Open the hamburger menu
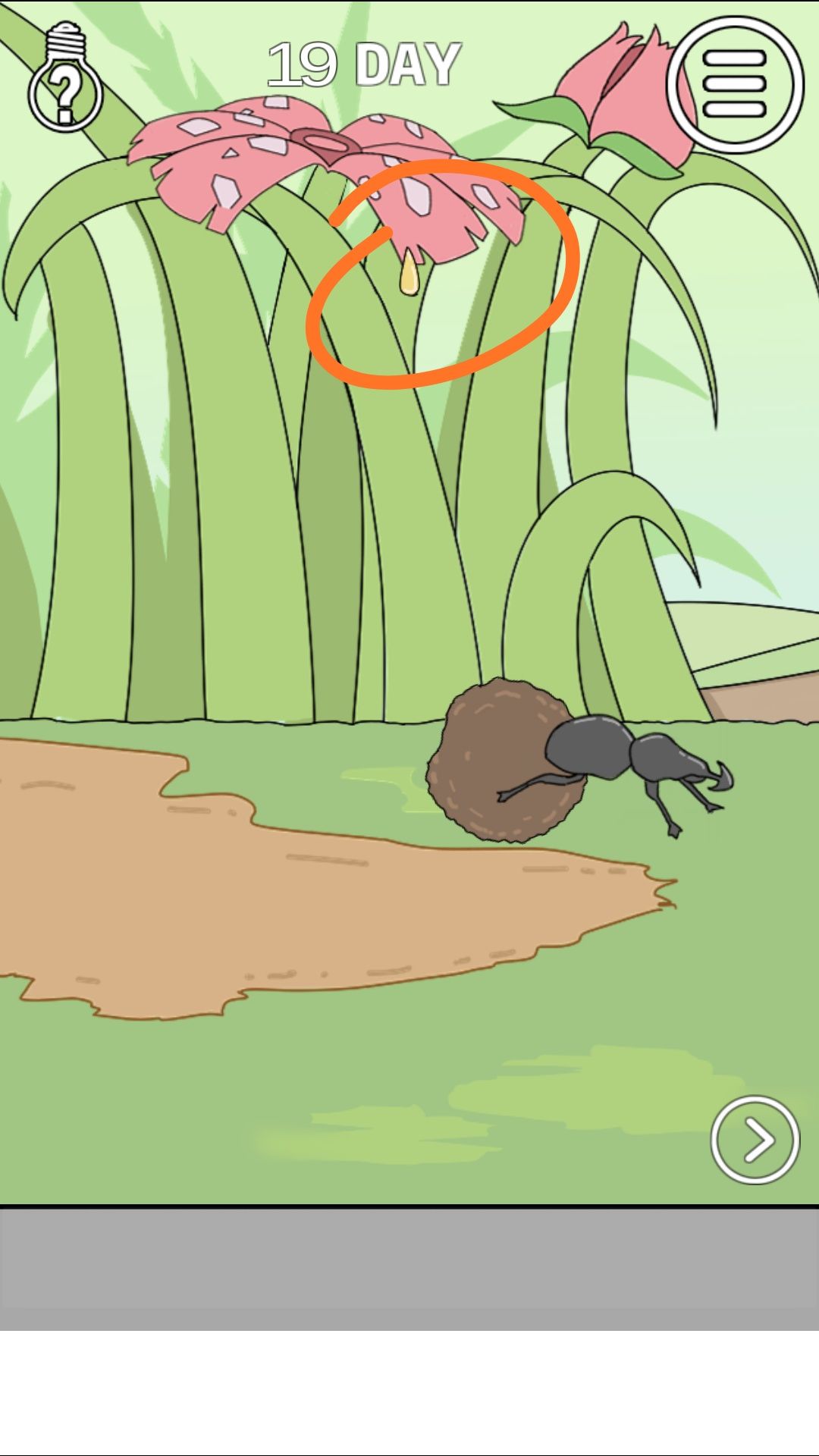Viewport: 819px width, 1456px height. click(734, 84)
